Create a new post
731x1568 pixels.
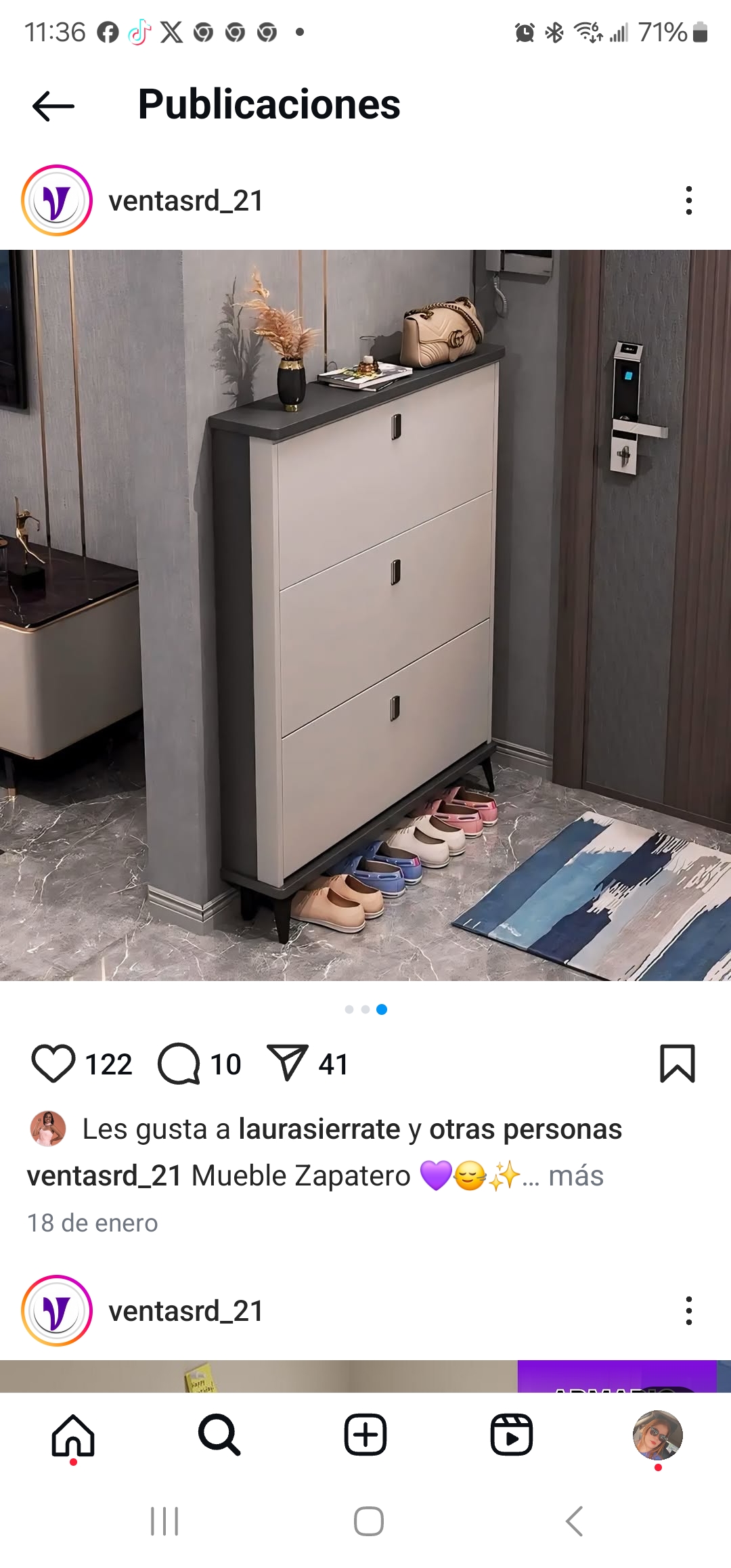tap(365, 1435)
